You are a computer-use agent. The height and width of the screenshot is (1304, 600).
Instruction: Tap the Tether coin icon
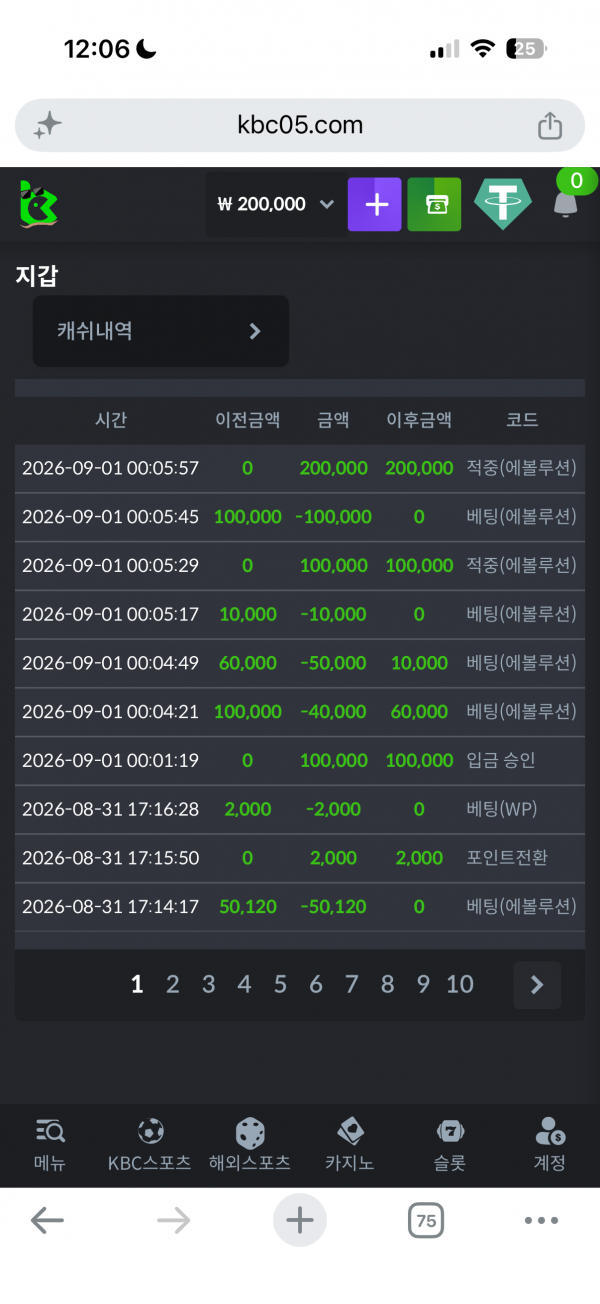tap(503, 204)
